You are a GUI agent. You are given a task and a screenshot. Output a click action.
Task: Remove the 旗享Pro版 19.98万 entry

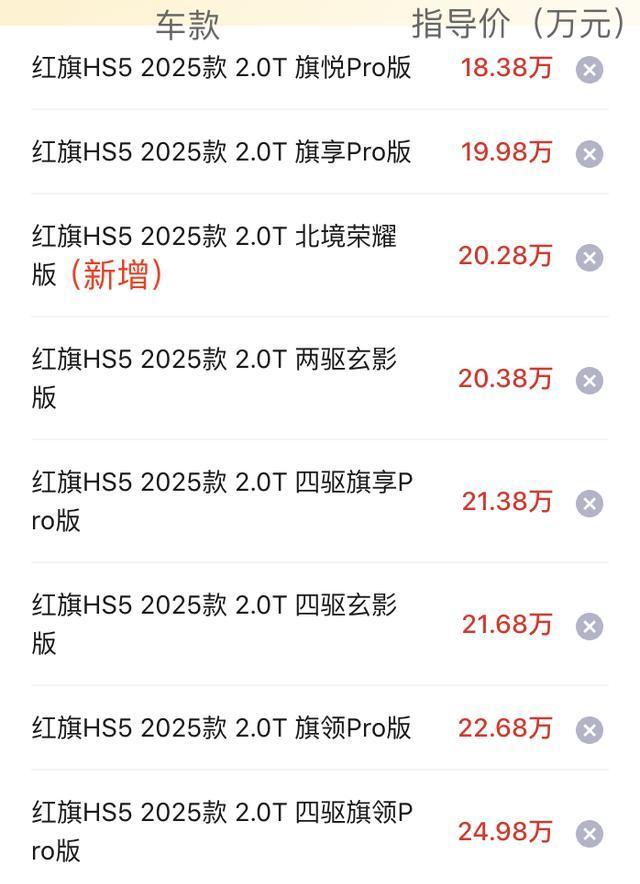point(589,154)
